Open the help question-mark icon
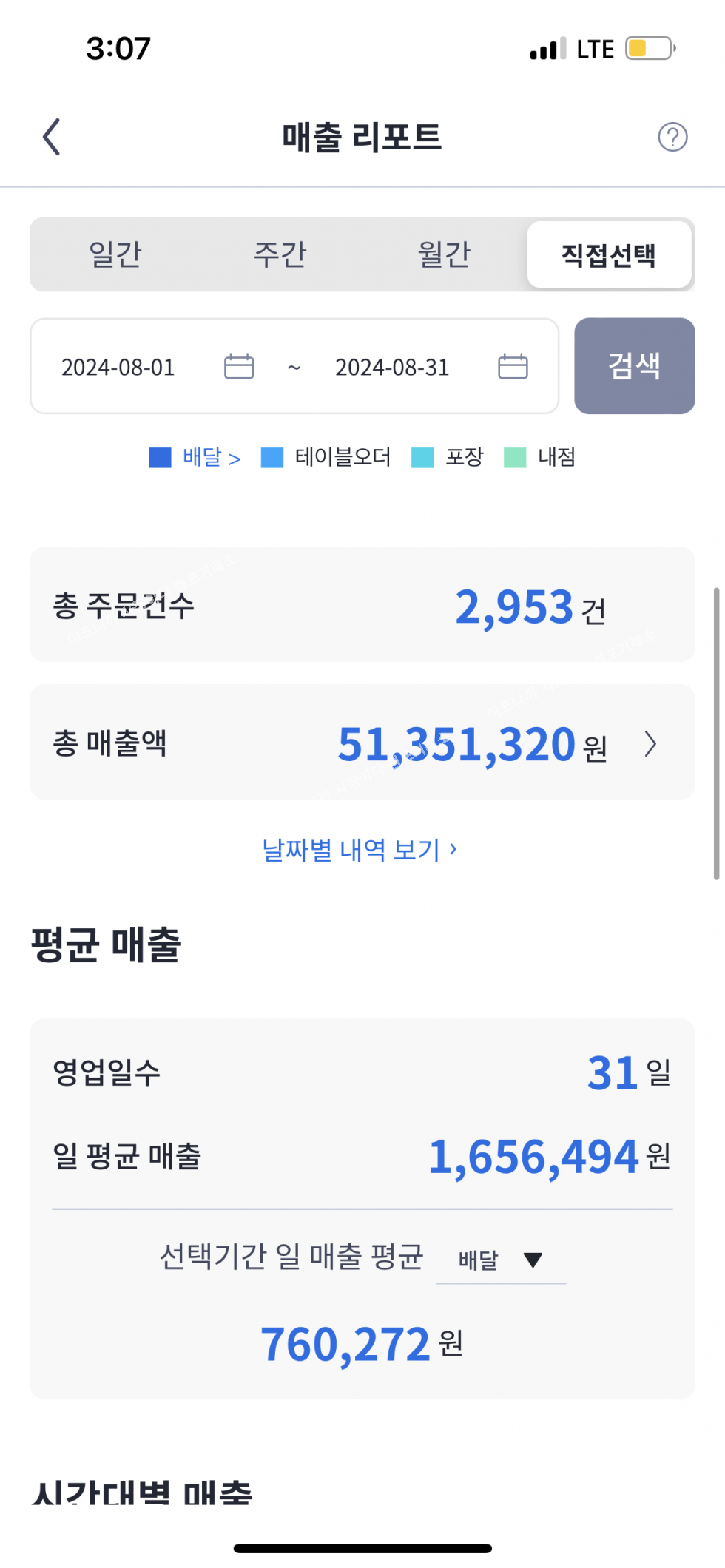This screenshot has width=725, height=1568. click(672, 137)
